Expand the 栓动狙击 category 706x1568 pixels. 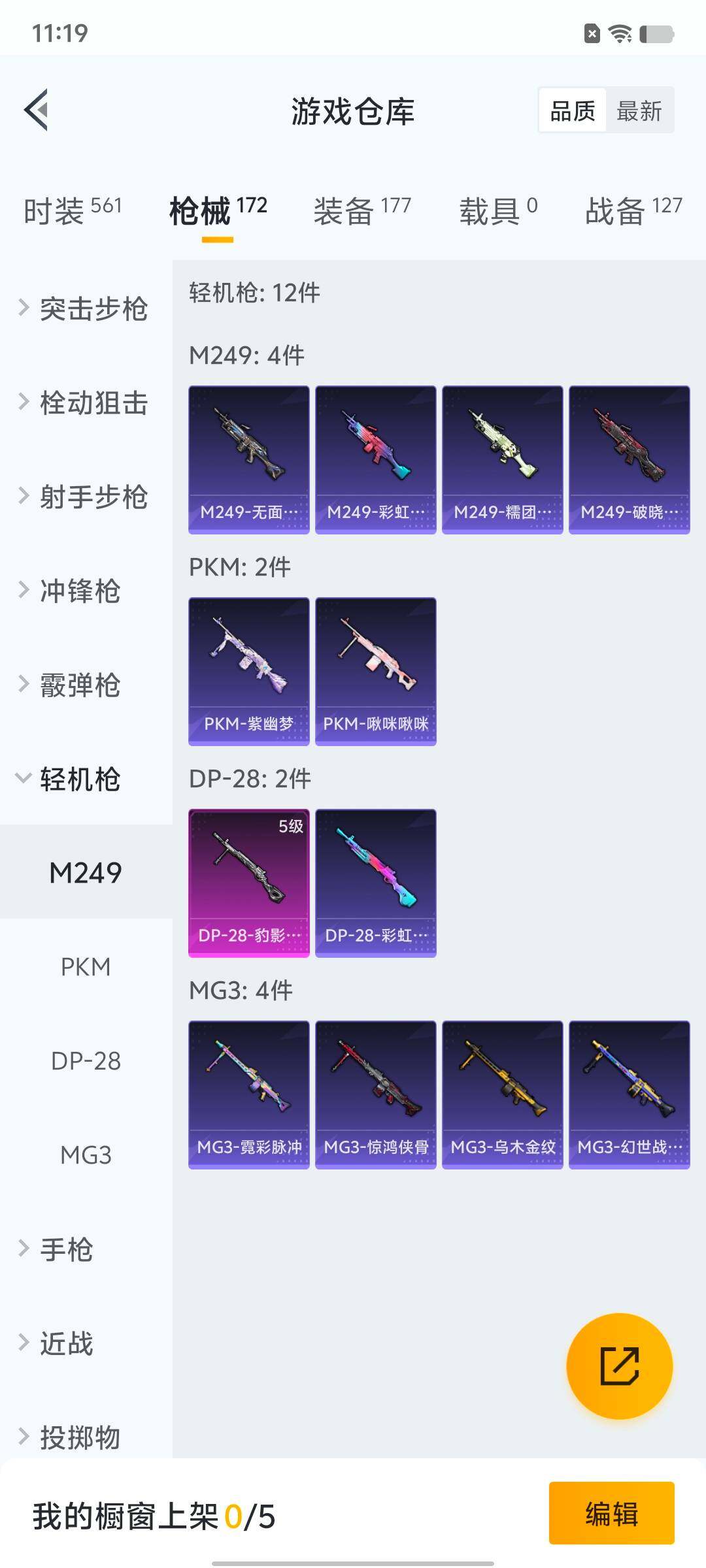coord(85,402)
